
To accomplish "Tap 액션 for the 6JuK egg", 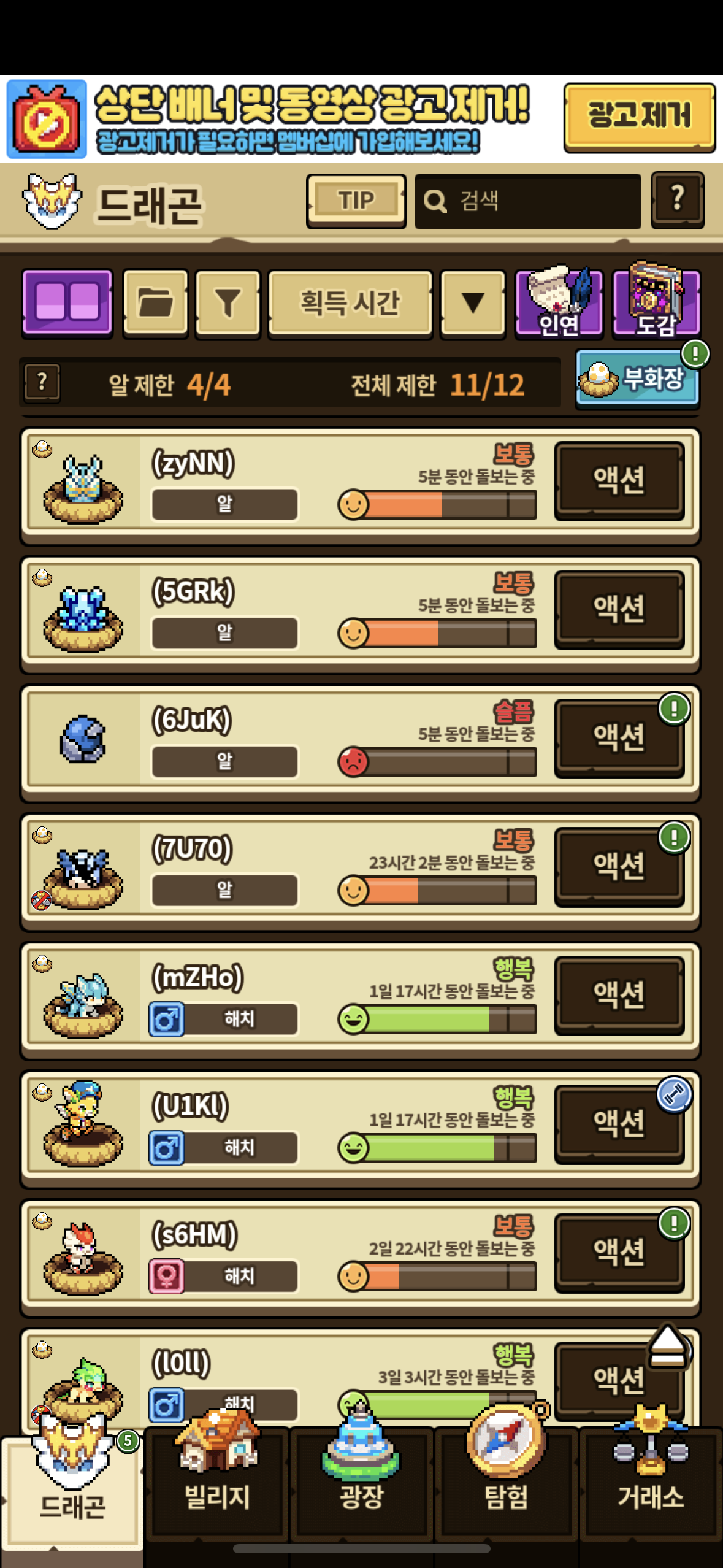I will point(619,738).
